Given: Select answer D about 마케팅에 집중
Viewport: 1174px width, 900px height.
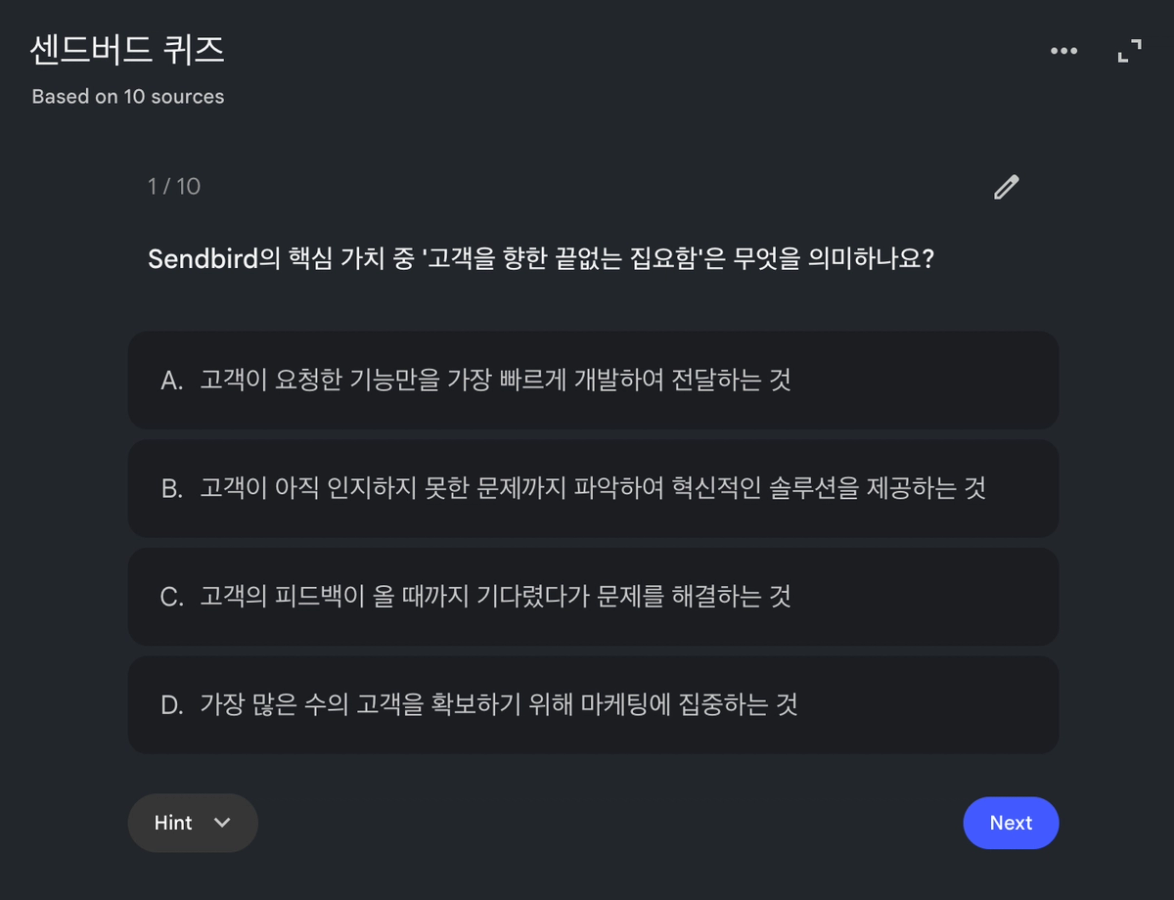Looking at the screenshot, I should [593, 705].
